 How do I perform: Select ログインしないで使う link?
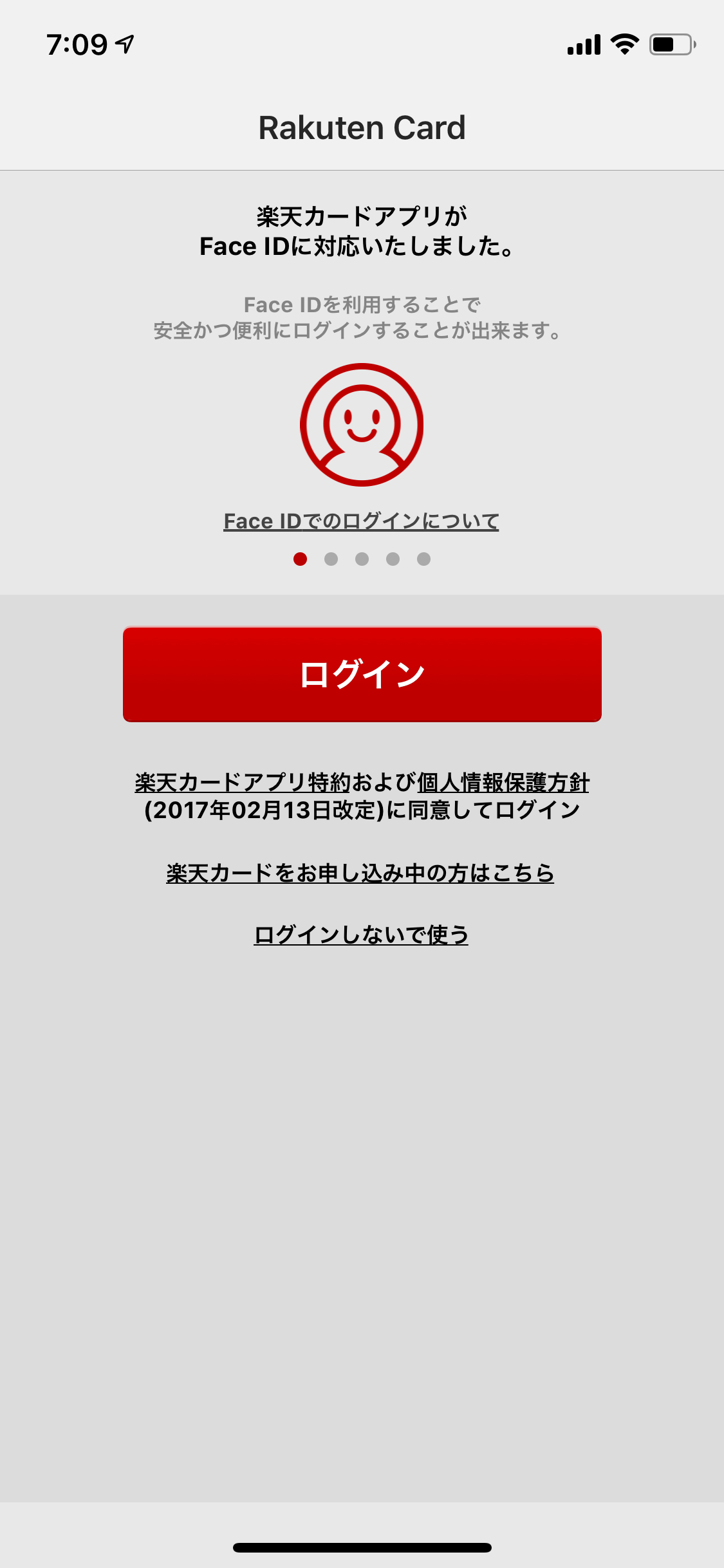point(361,935)
